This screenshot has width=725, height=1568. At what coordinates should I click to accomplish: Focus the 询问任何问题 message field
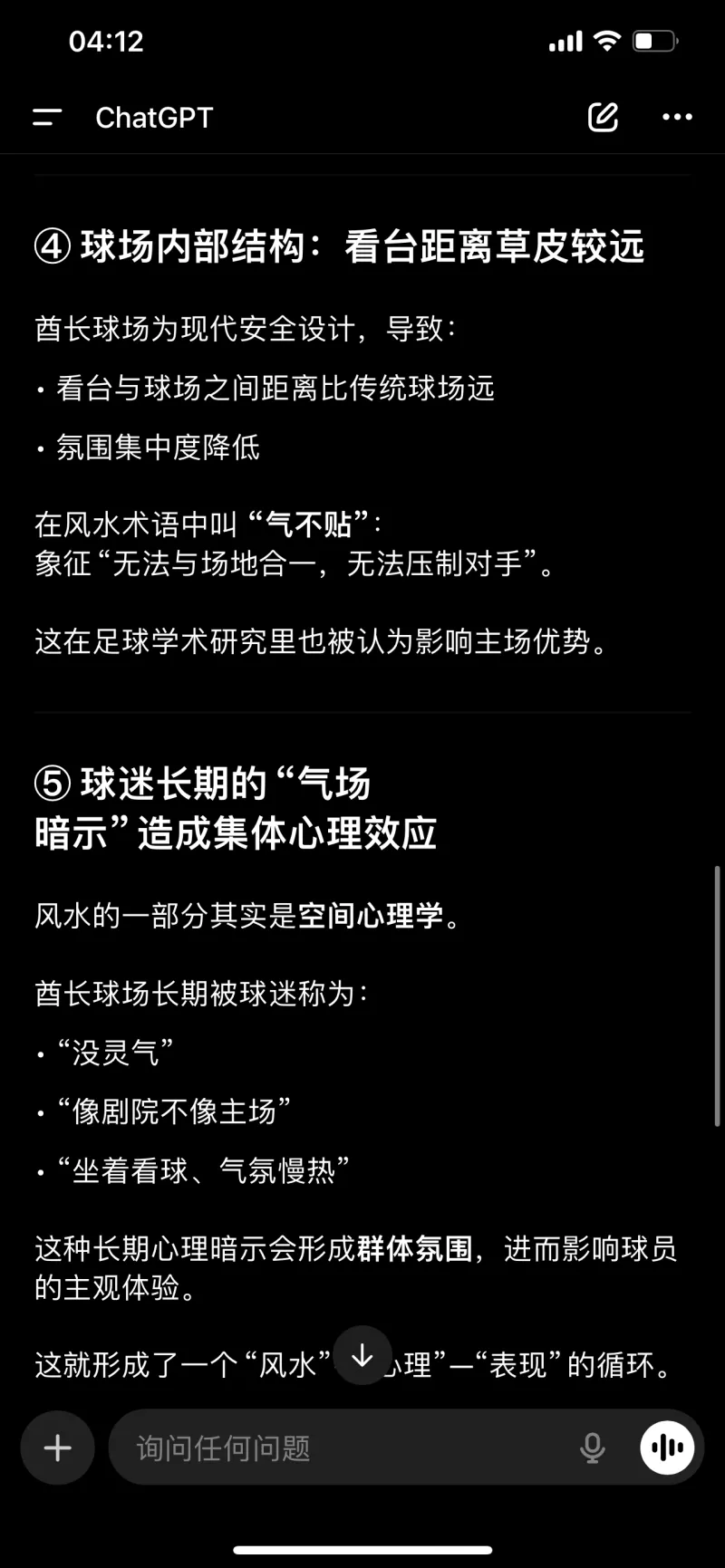344,1448
